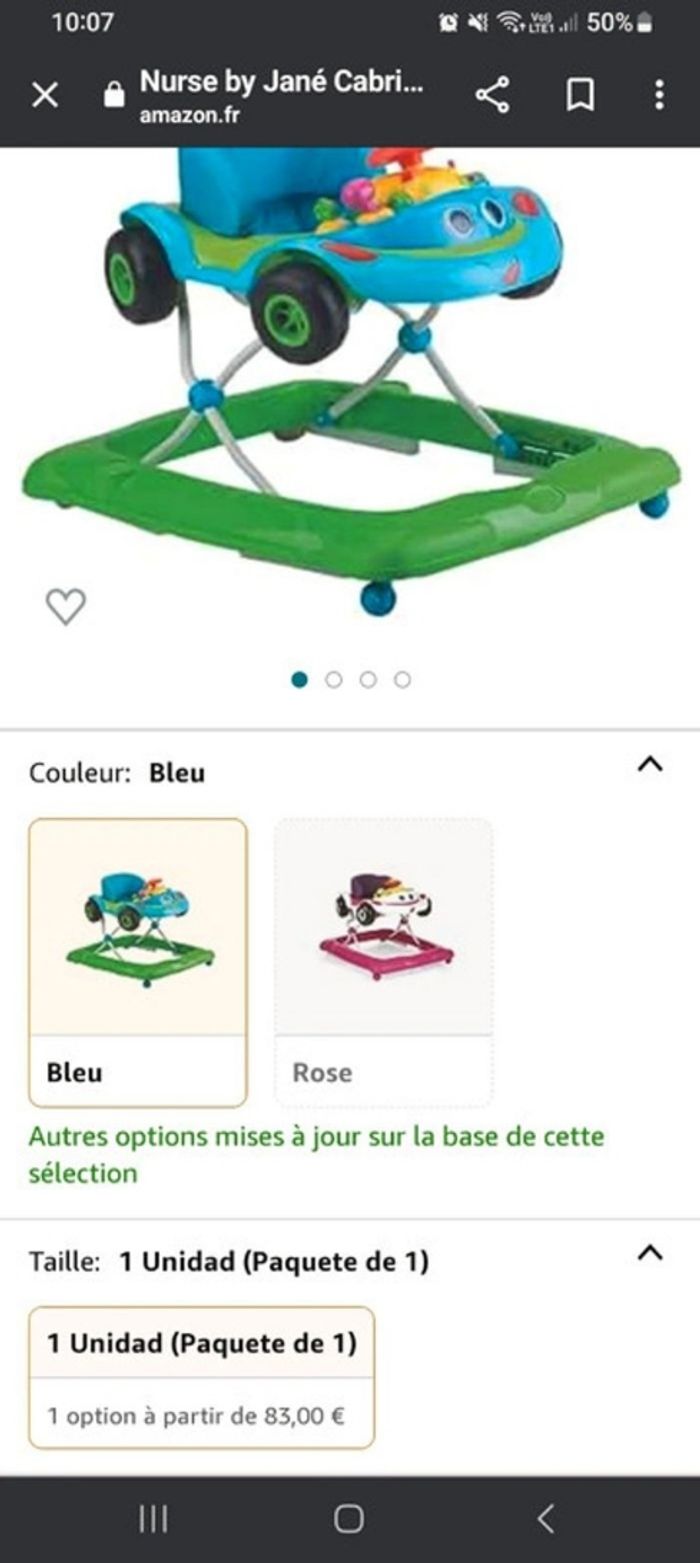This screenshot has width=700, height=1563.
Task: Select the Bleu color option
Action: 138,962
